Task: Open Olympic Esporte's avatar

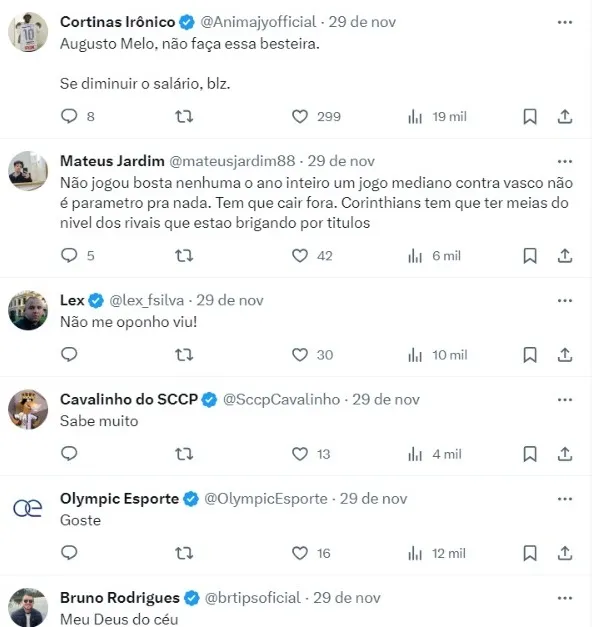Action: tap(28, 508)
